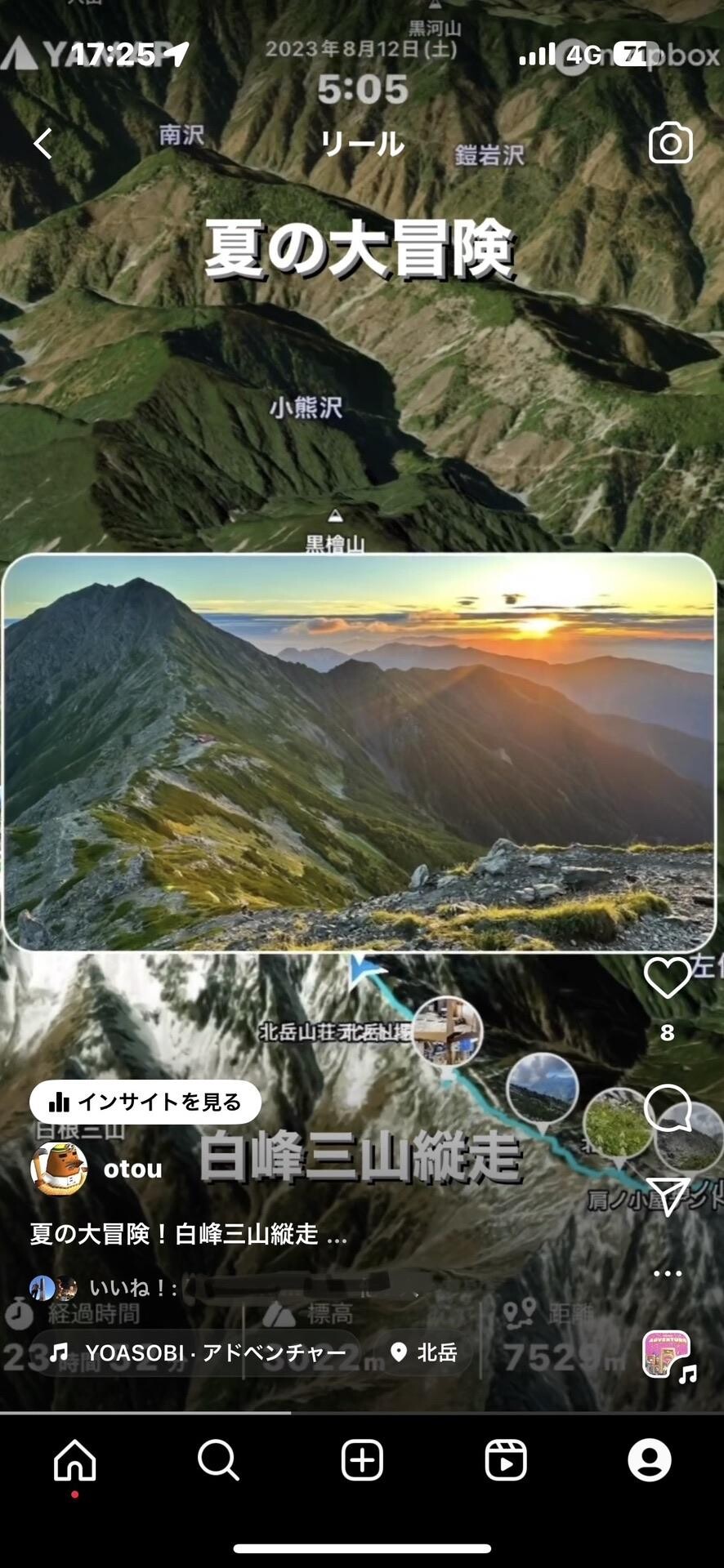Image resolution: width=724 pixels, height=1568 pixels.
Task: Tap the music note sticker thumbnail
Action: point(664,1353)
